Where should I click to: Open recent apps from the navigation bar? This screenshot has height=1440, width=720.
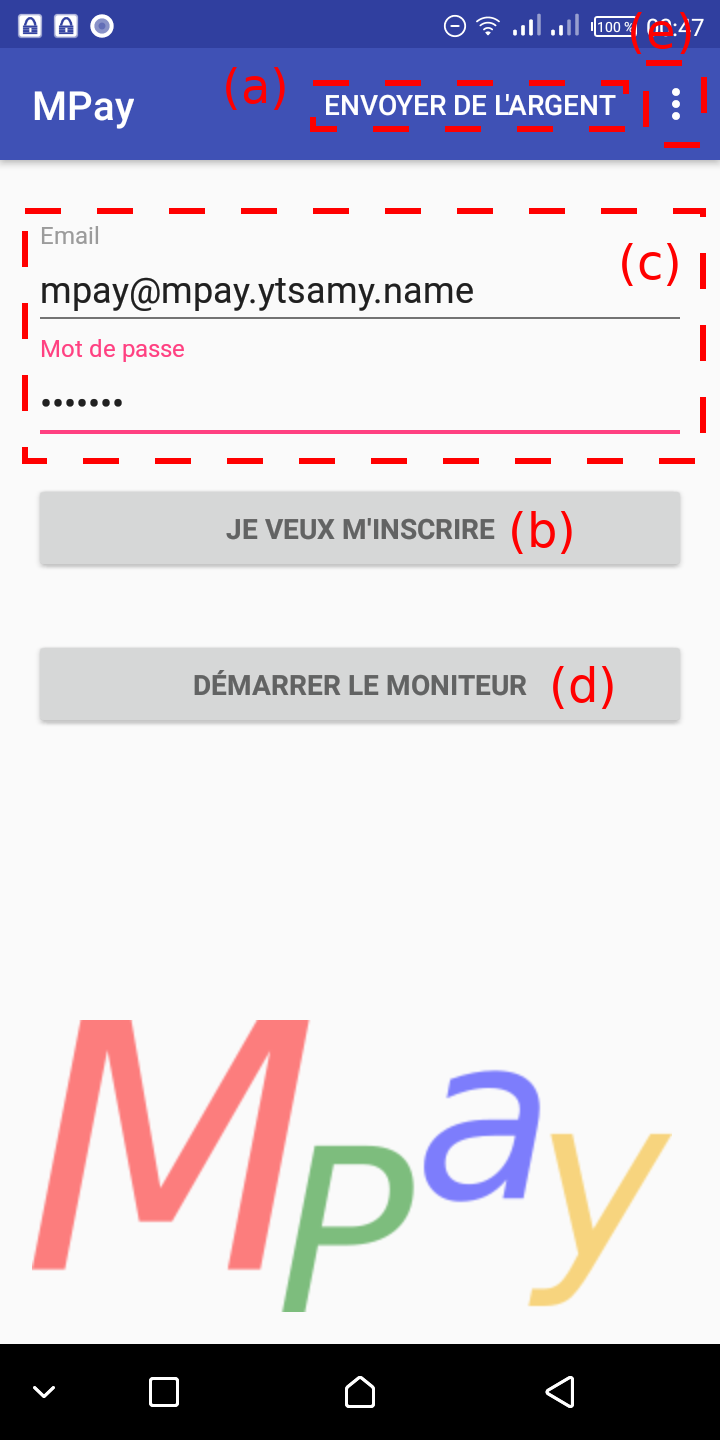163,1392
